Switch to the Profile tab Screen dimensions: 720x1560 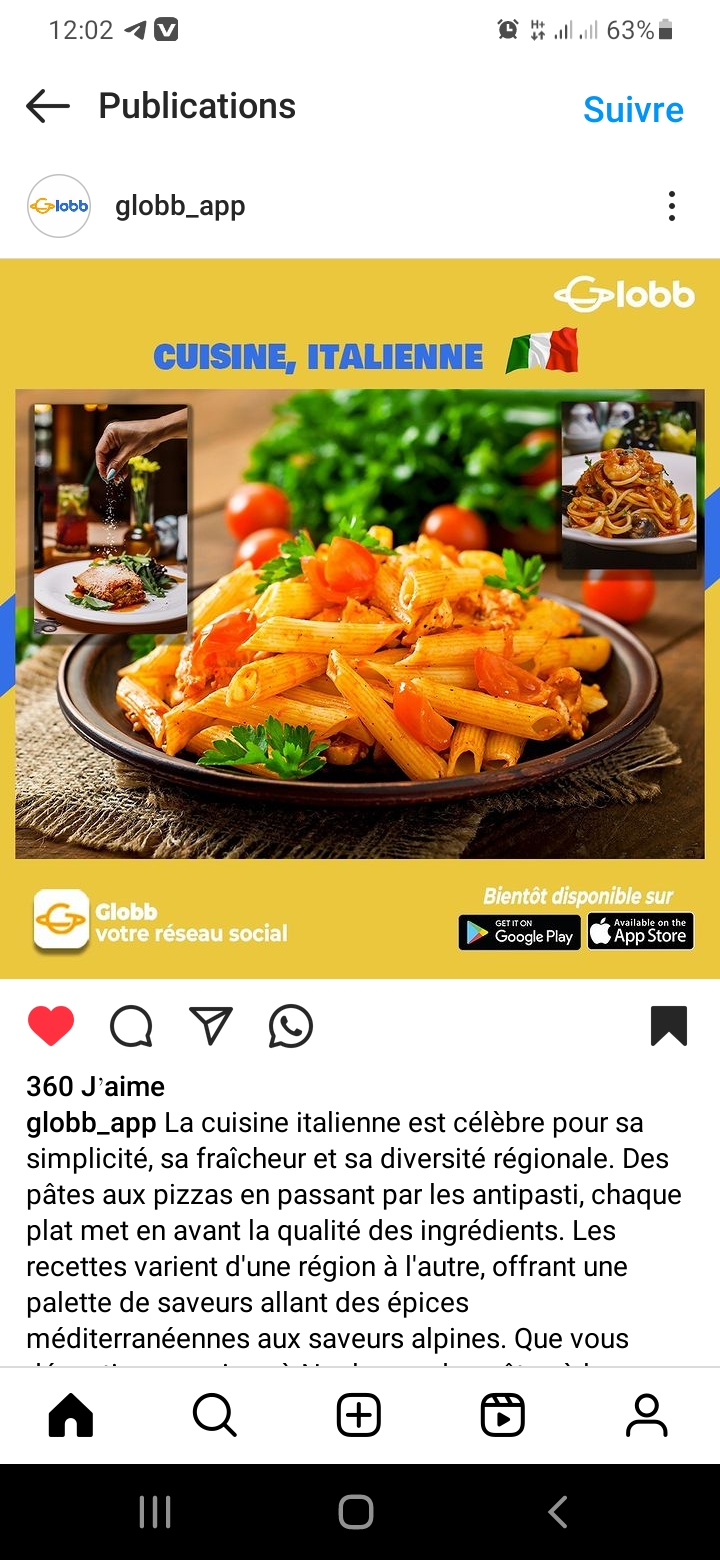[x=647, y=1416]
